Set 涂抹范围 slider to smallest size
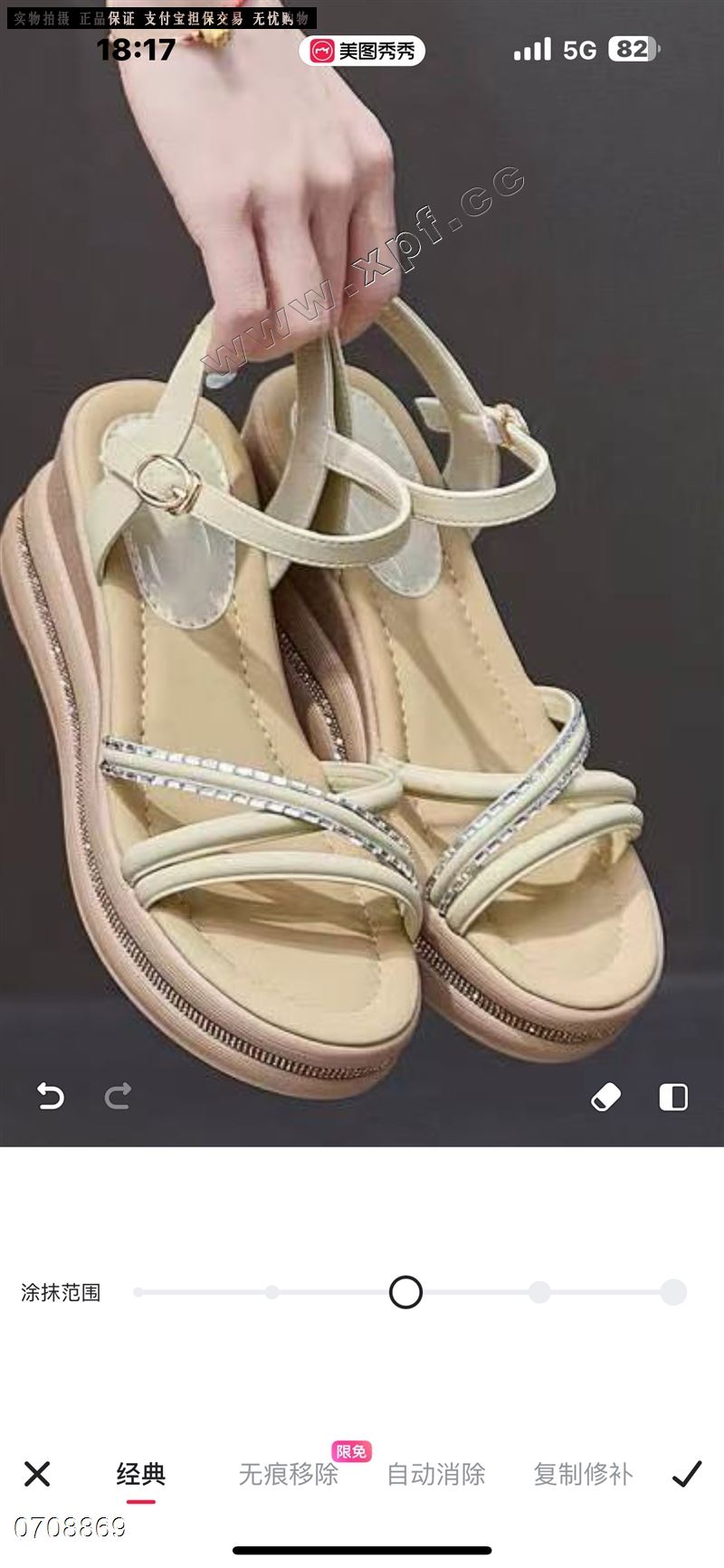The height and width of the screenshot is (1568, 724). coord(138,1292)
